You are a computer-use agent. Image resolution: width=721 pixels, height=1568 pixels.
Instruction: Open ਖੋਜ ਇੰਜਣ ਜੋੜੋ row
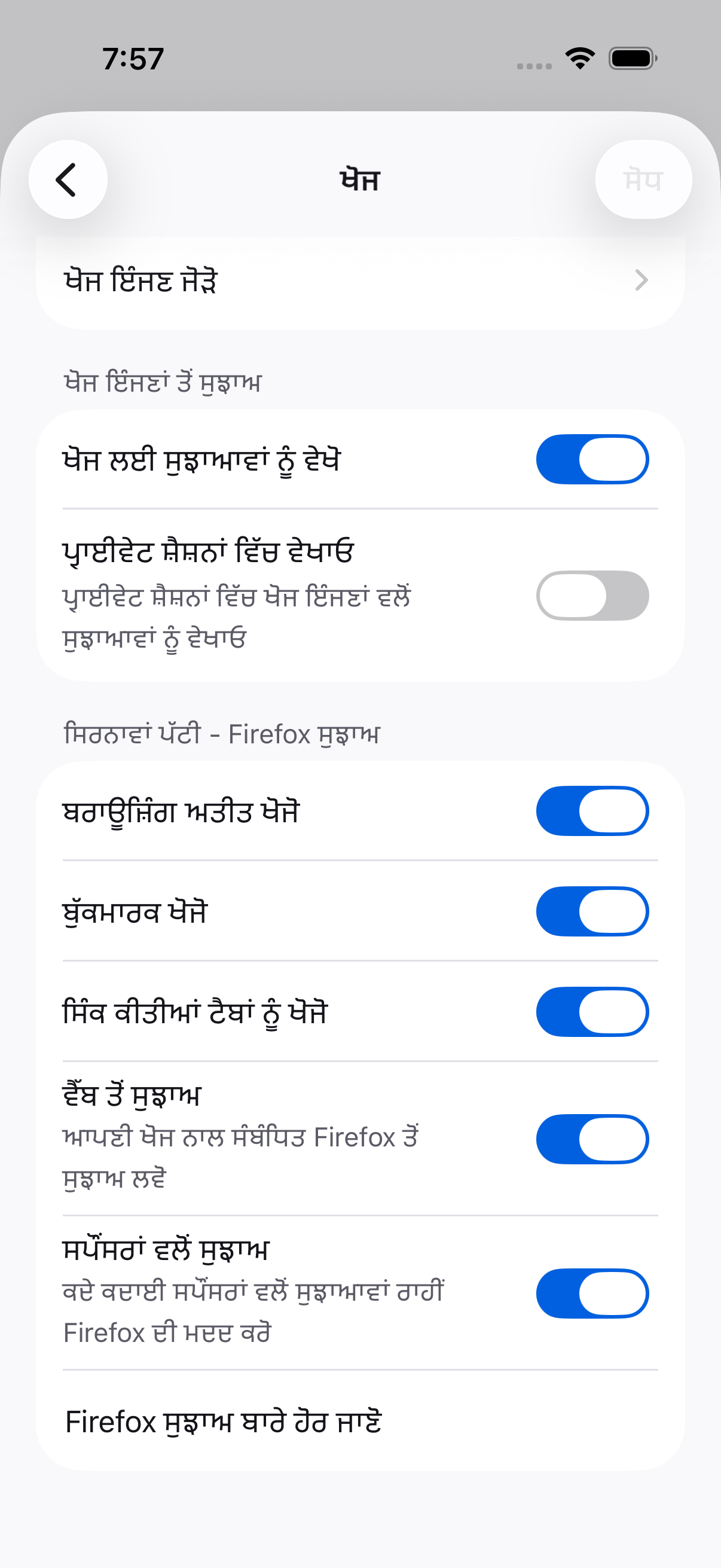pos(360,281)
